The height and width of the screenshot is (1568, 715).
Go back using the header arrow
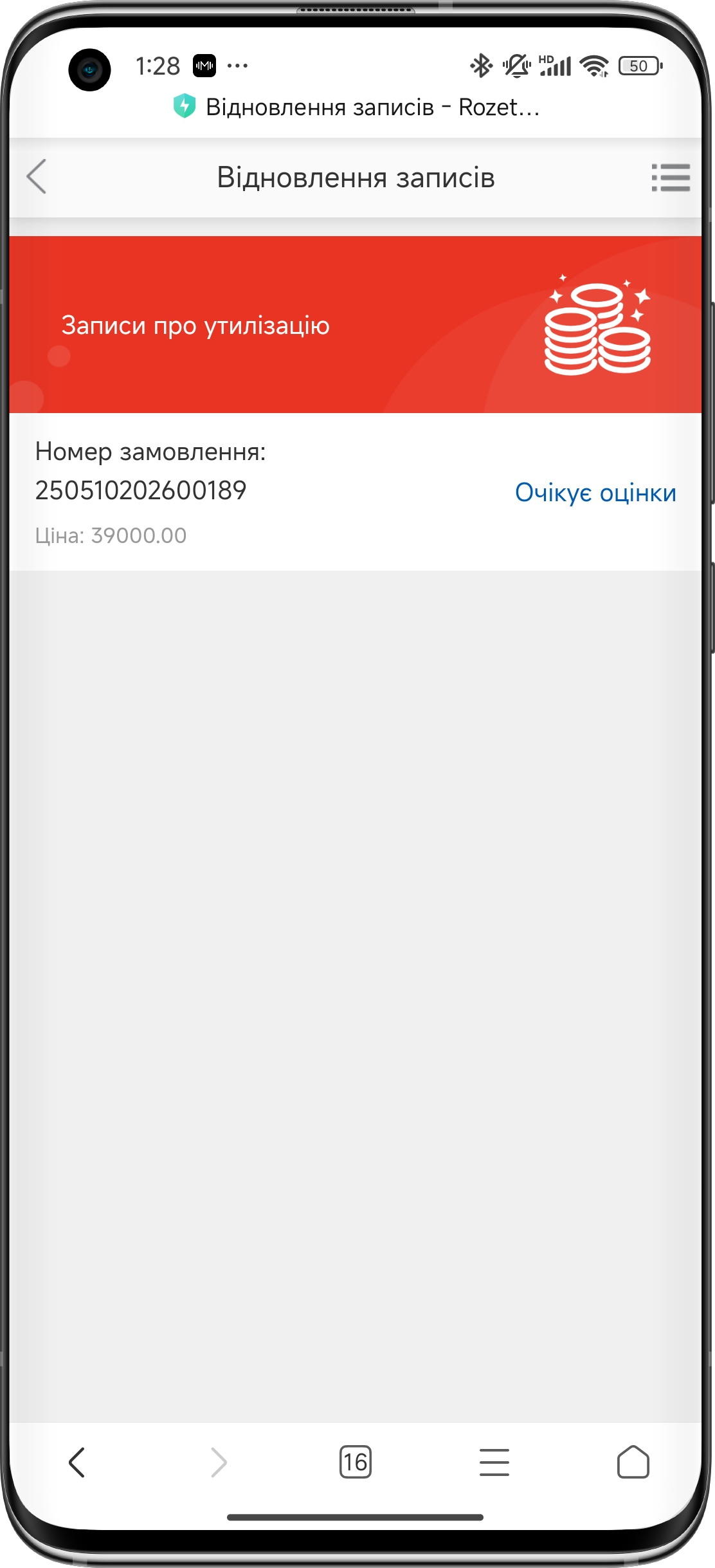click(x=37, y=176)
